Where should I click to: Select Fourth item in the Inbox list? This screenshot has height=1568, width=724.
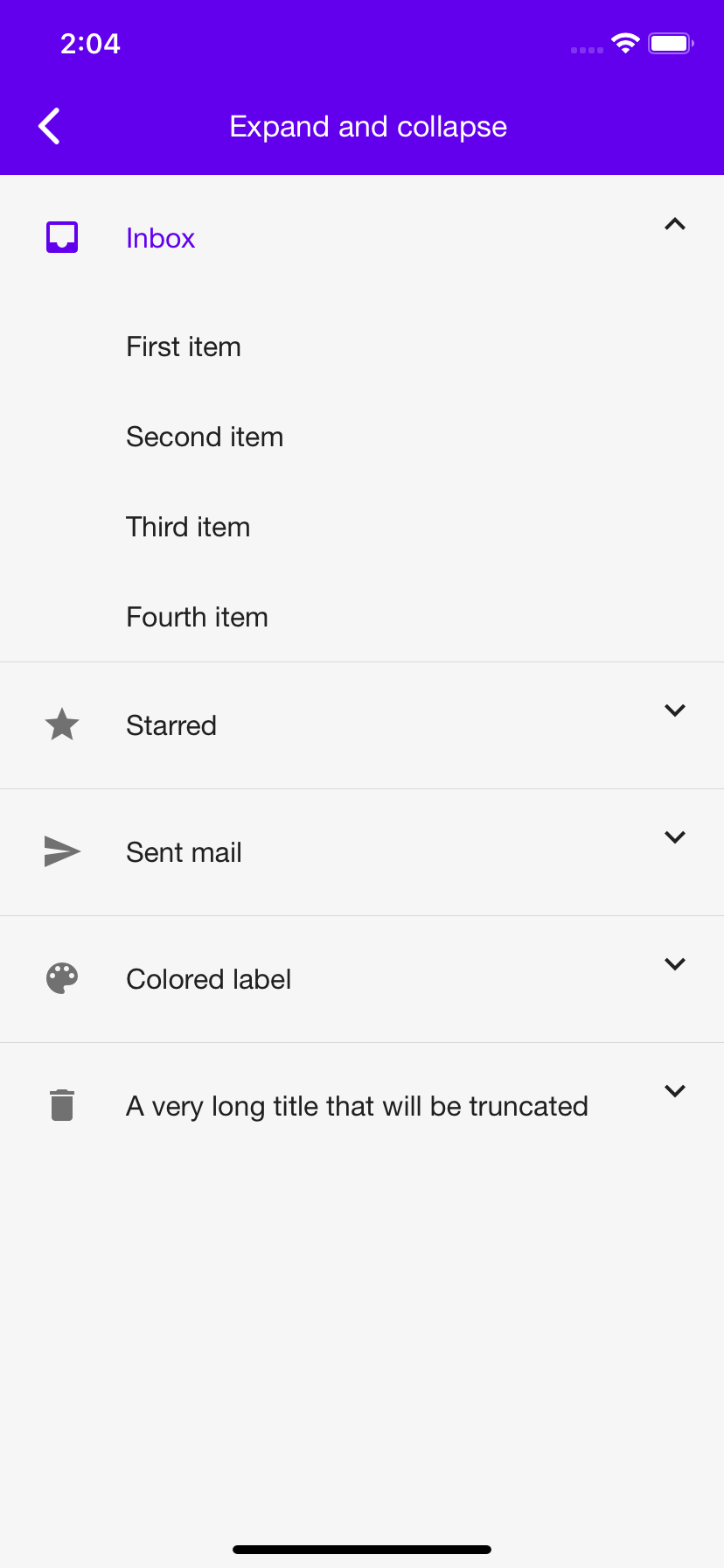point(197,617)
